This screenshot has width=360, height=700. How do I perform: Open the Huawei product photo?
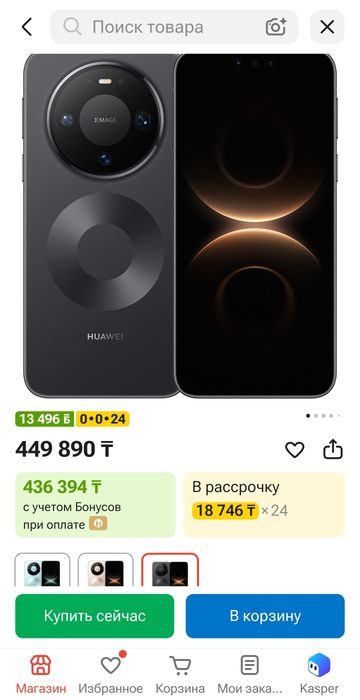(180, 225)
